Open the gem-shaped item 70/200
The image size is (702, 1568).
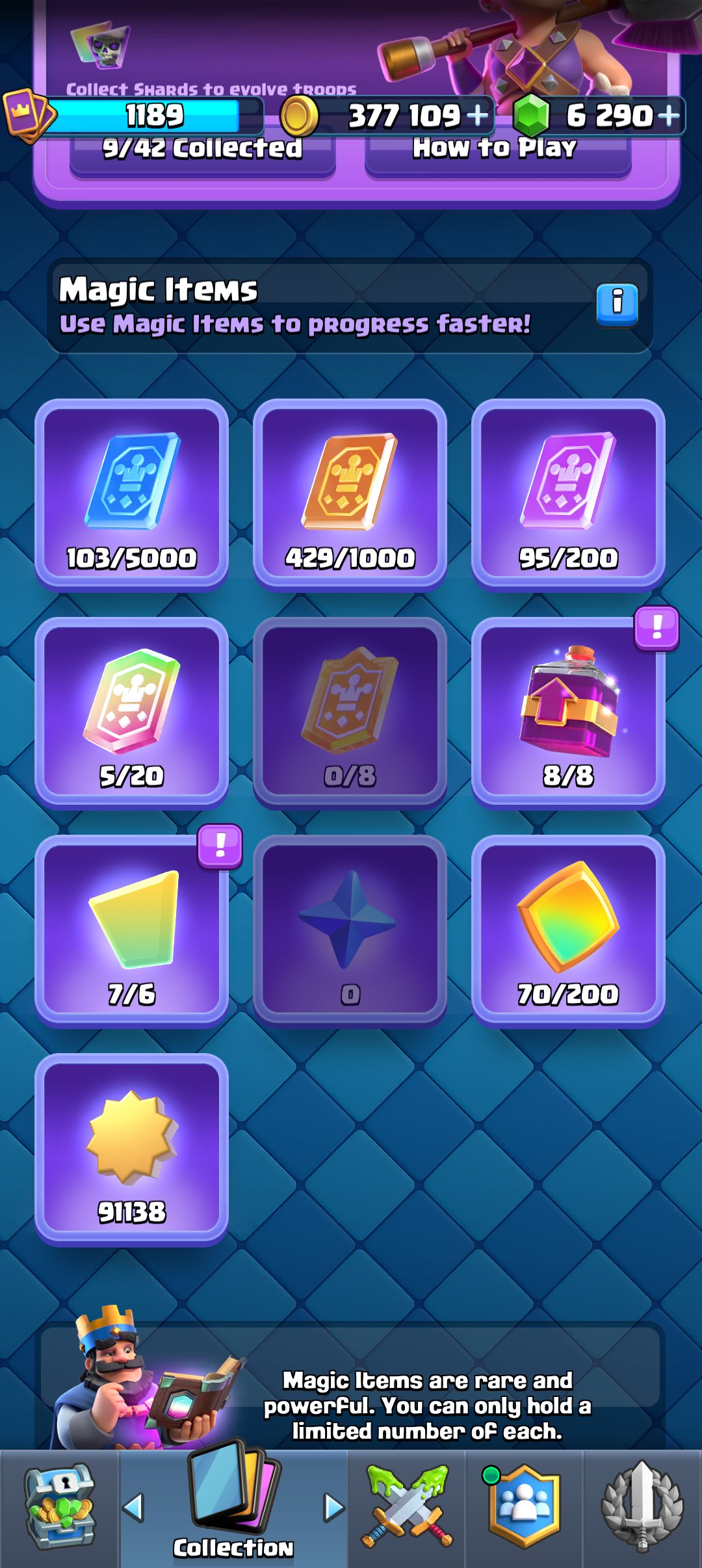point(568,930)
